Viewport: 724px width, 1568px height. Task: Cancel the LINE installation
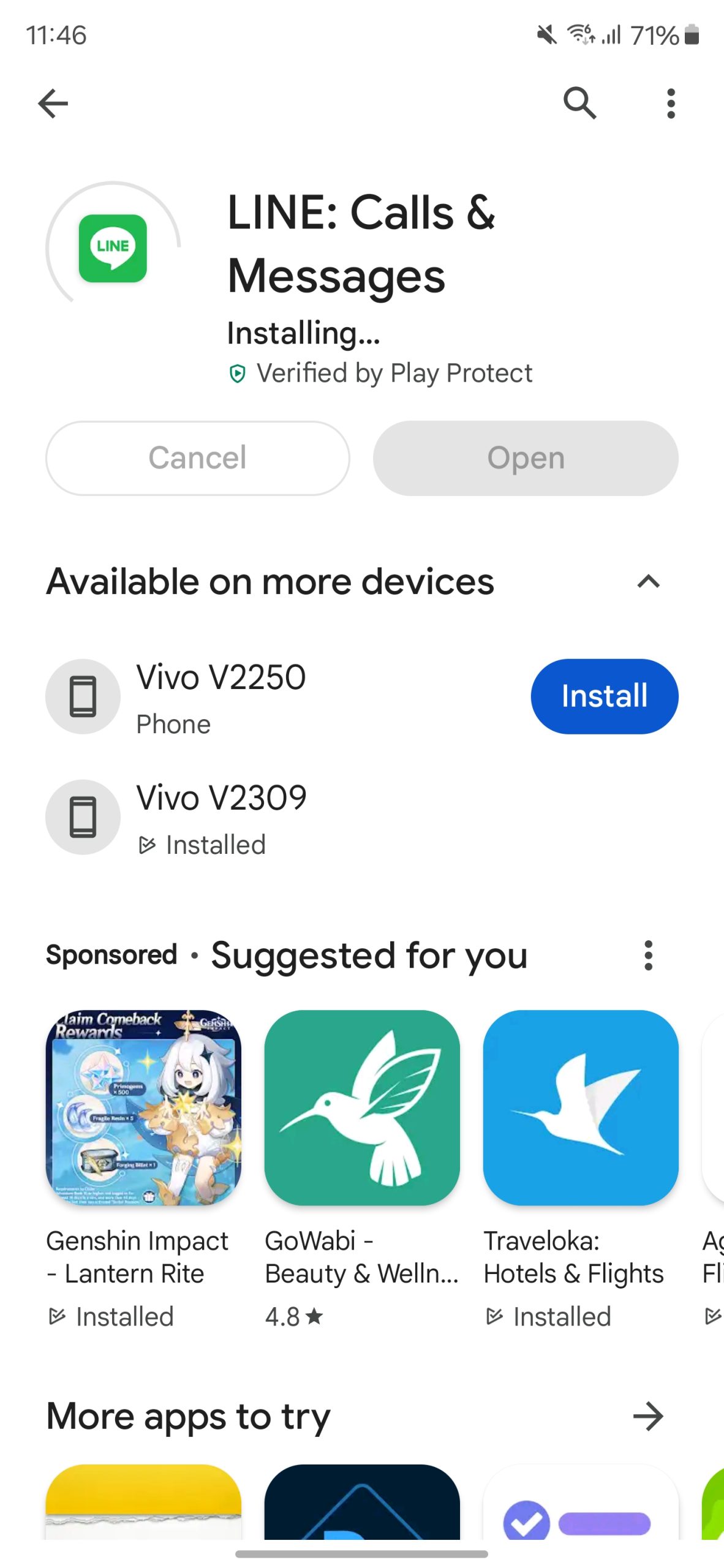[197, 458]
